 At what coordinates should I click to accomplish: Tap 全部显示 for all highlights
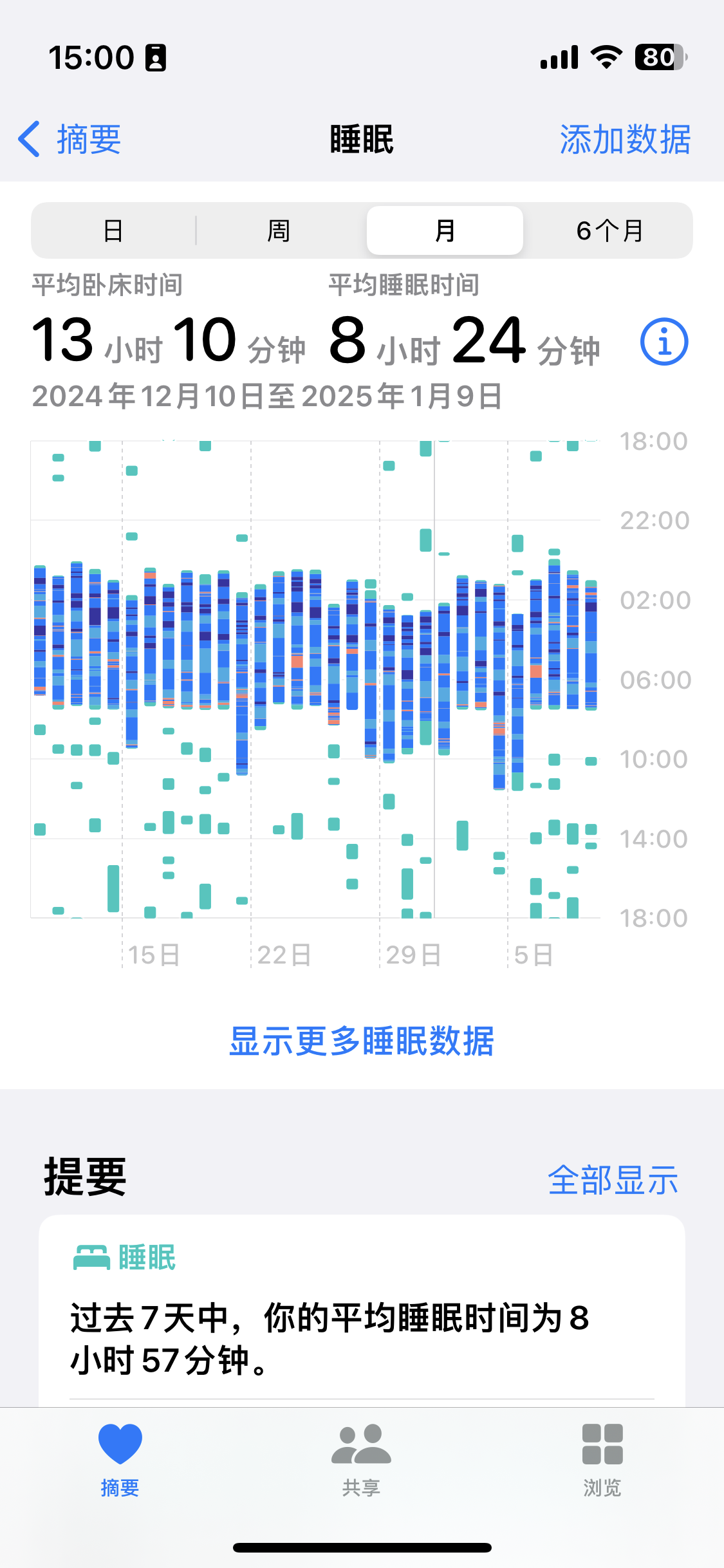[x=613, y=1180]
